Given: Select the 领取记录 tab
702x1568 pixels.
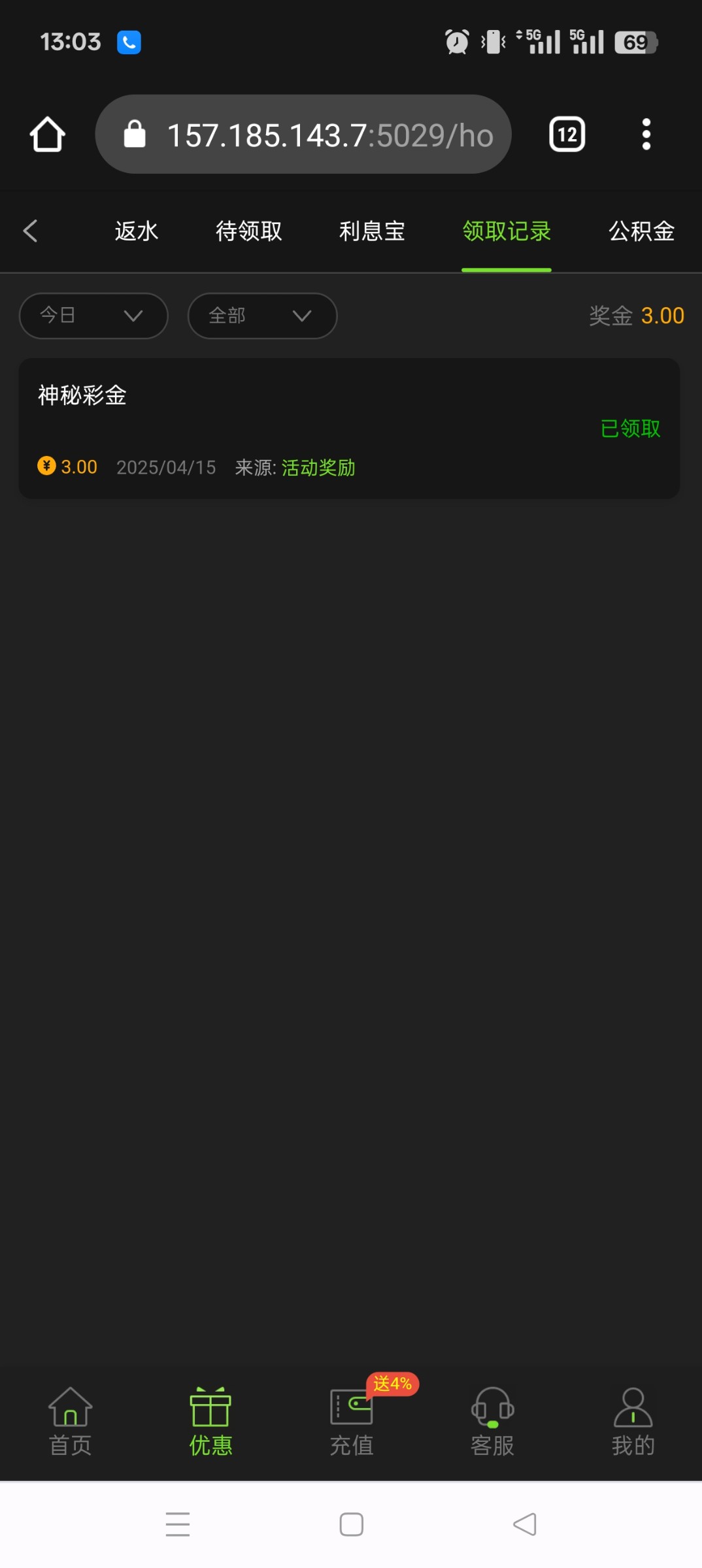Looking at the screenshot, I should click(x=506, y=231).
